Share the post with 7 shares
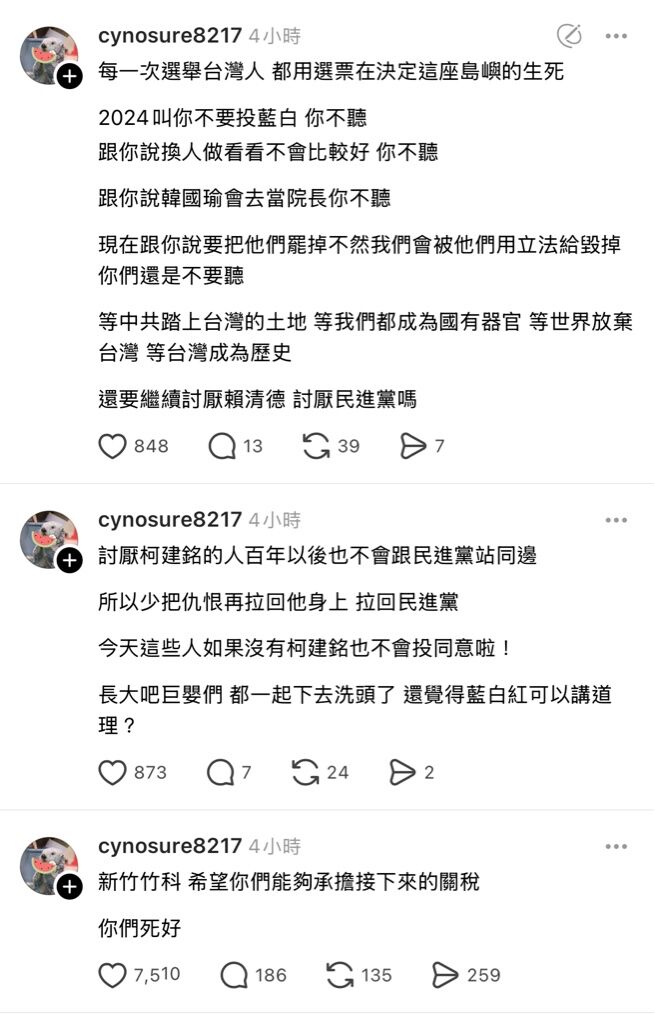This screenshot has height=1024, width=655. [x=412, y=446]
